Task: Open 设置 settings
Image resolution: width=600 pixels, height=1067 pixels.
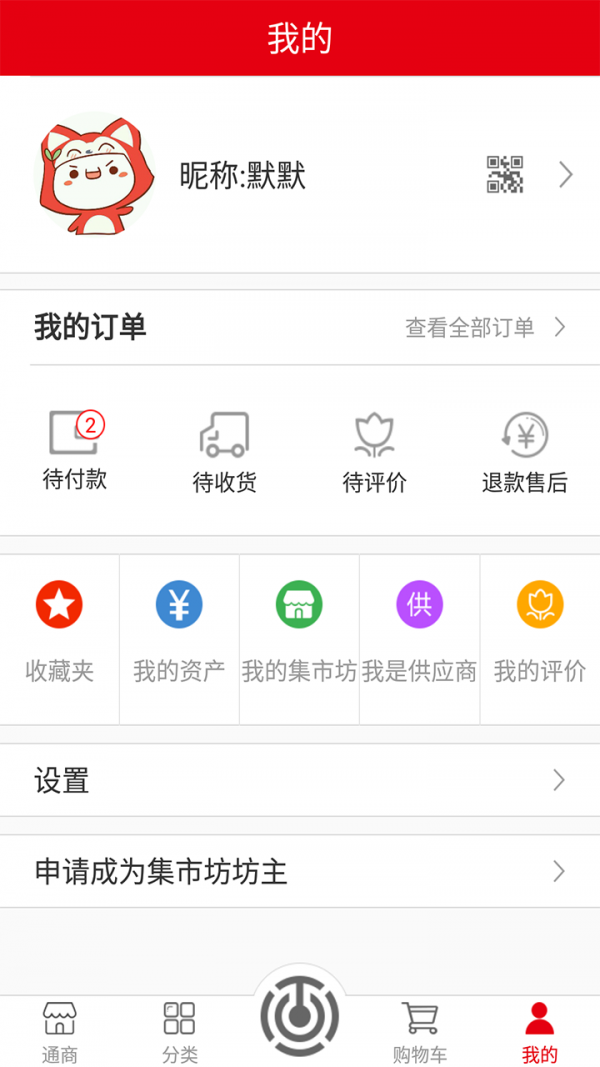Action: pos(300,780)
